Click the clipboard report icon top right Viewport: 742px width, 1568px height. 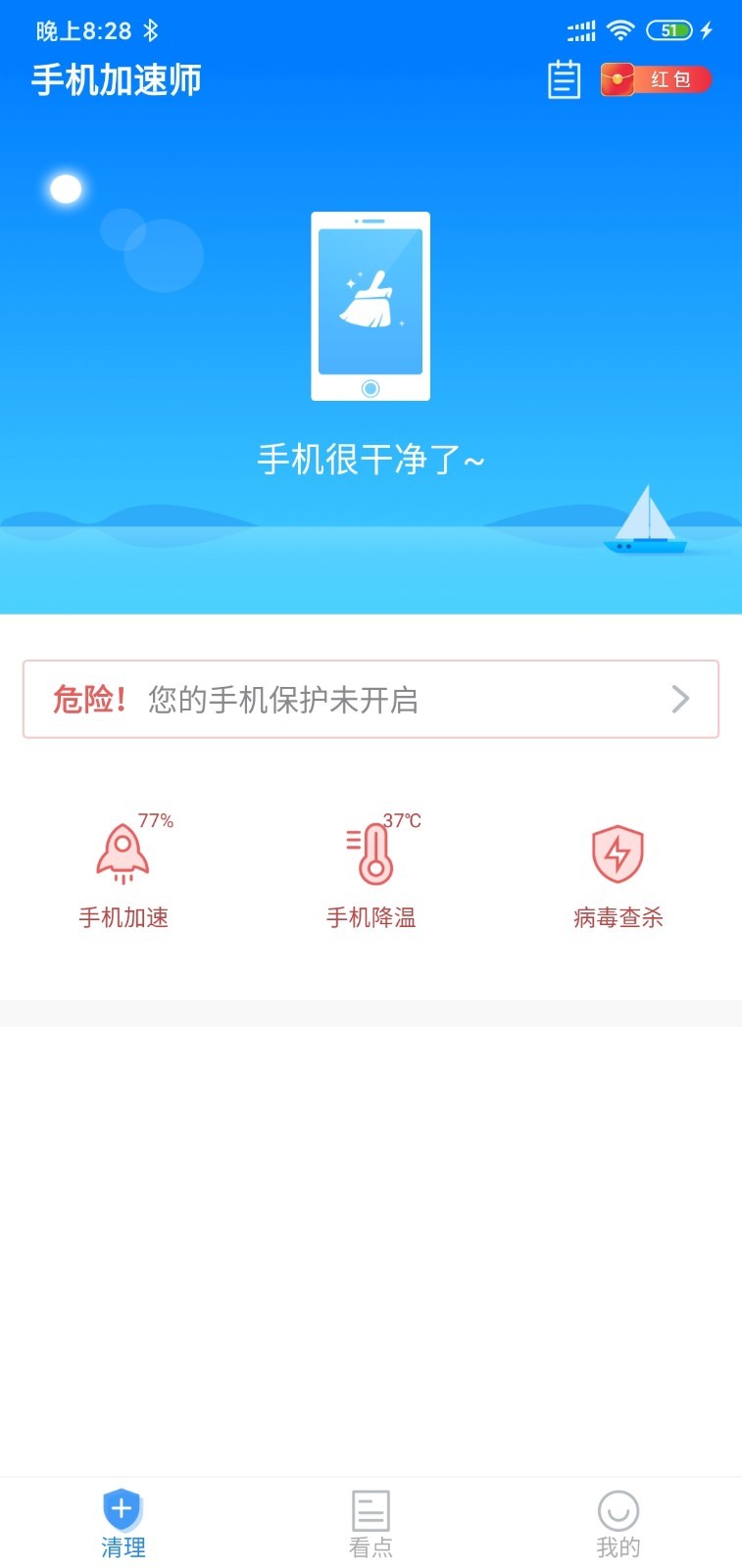(x=564, y=78)
